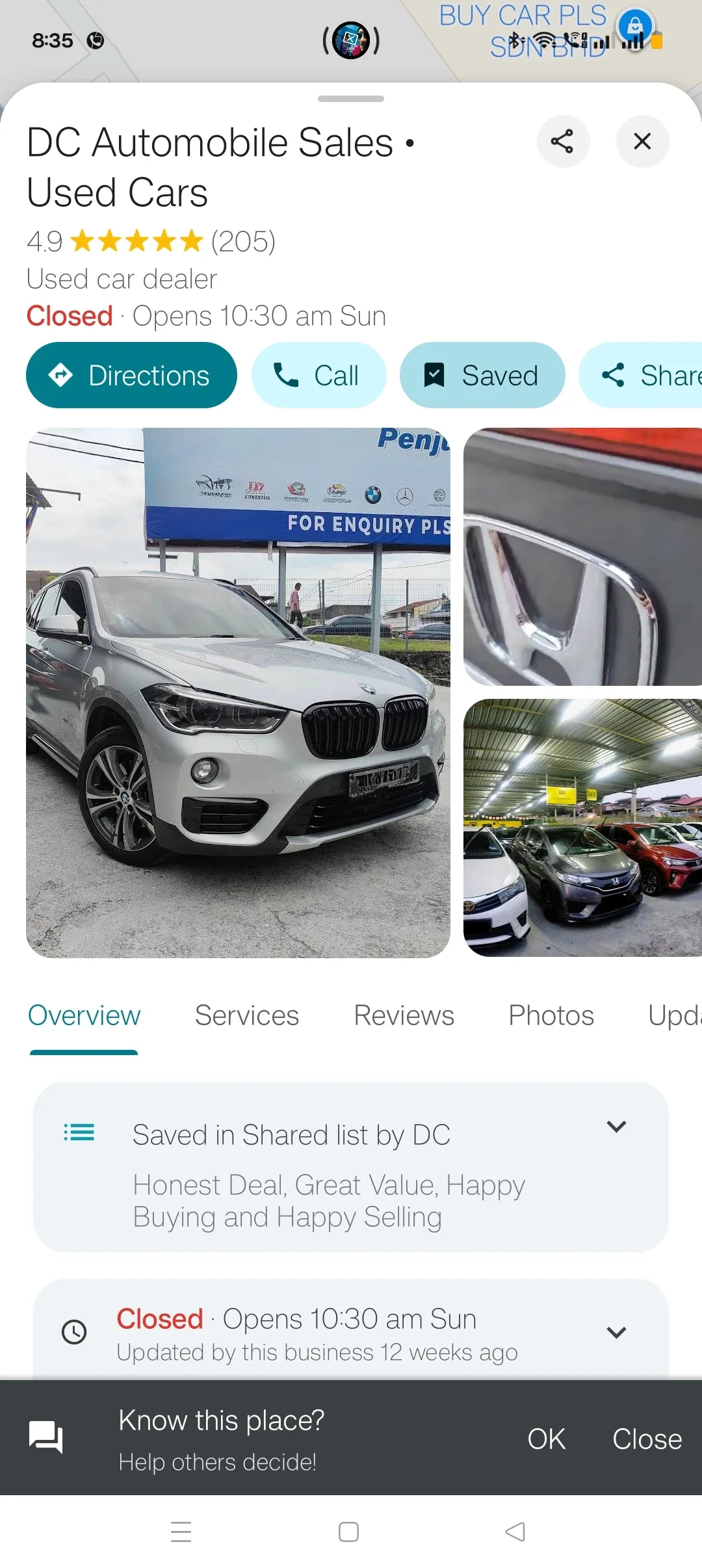Switch to the Reviews tab
The height and width of the screenshot is (1568, 702).
pos(404,1015)
